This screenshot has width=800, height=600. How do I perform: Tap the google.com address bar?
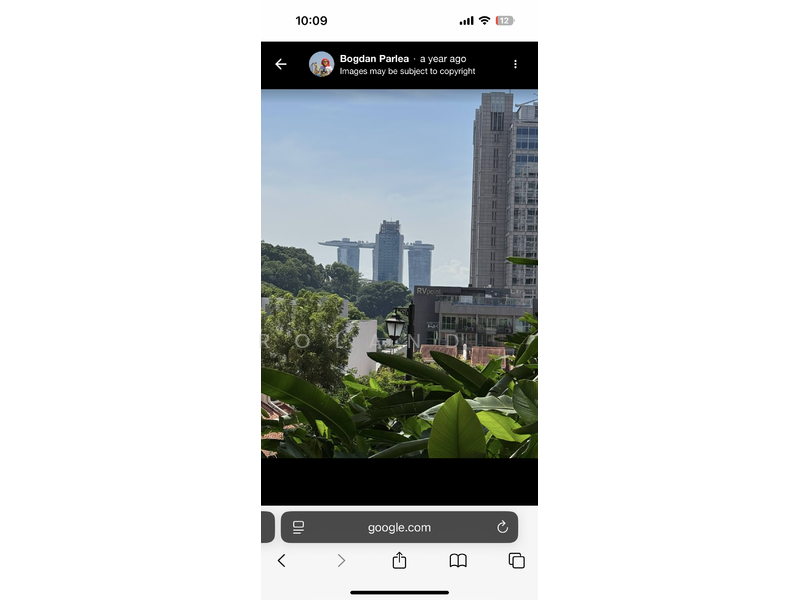coord(399,527)
